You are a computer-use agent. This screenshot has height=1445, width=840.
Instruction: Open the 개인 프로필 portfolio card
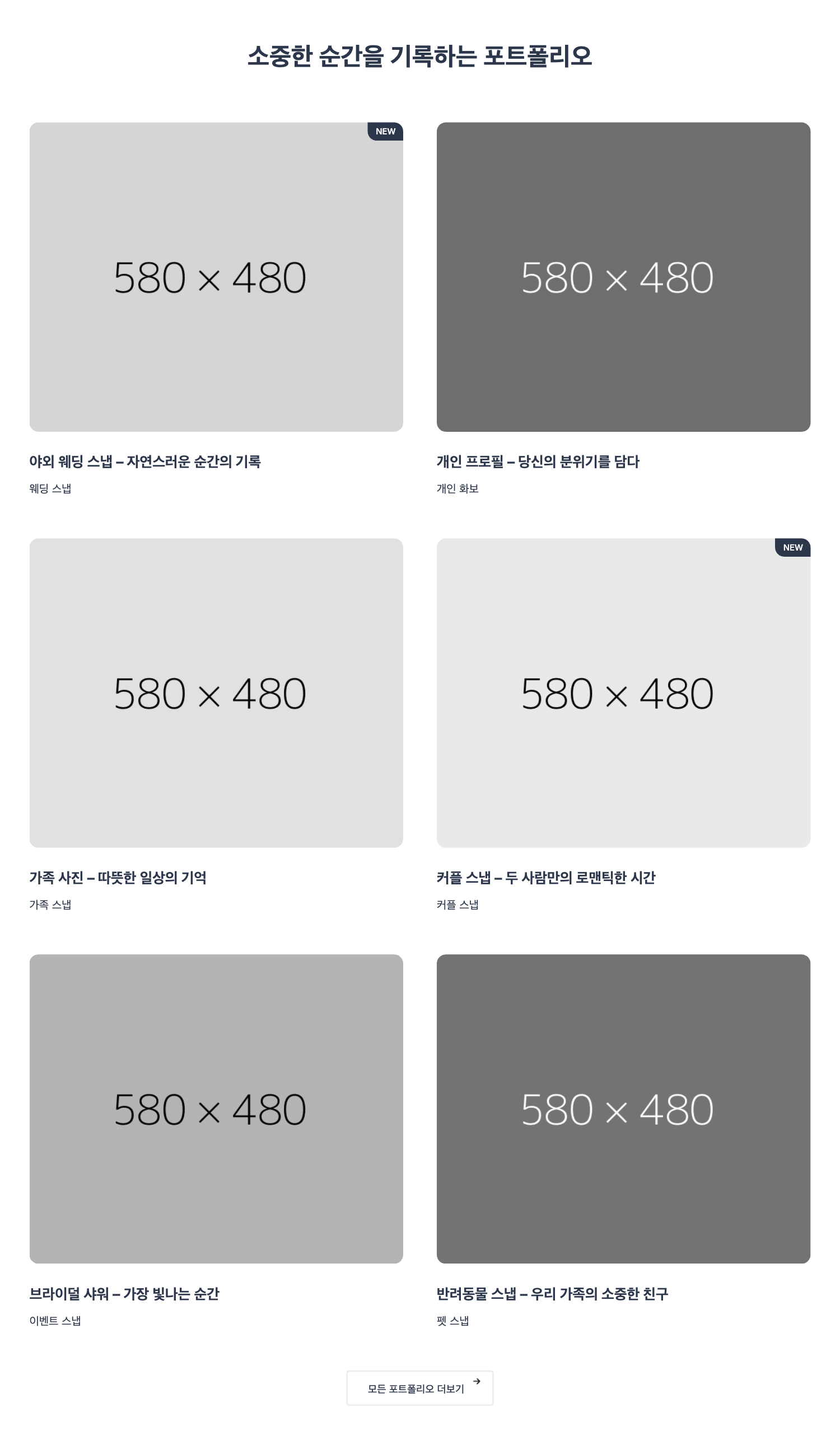coord(623,277)
